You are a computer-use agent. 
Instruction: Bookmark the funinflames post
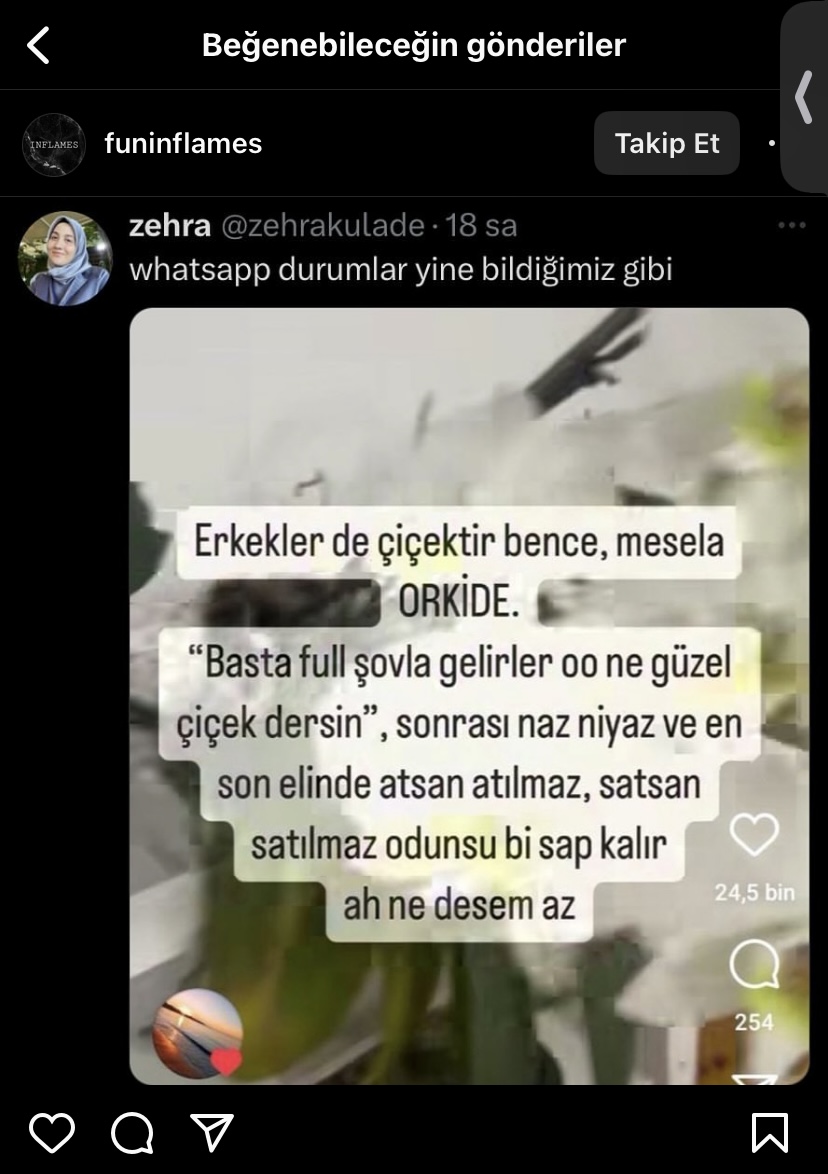point(769,1132)
